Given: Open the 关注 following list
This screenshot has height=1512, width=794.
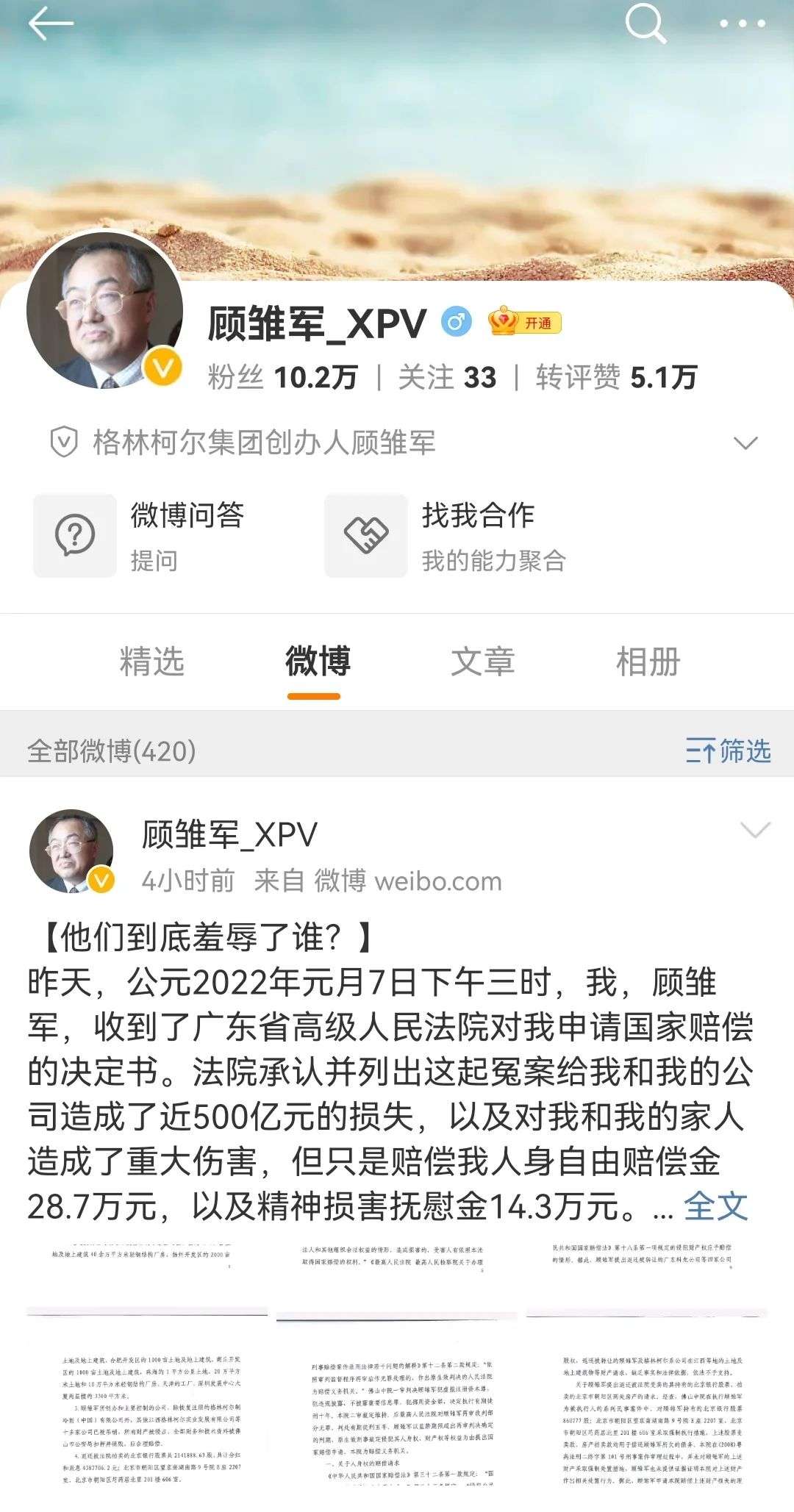Looking at the screenshot, I should [447, 377].
